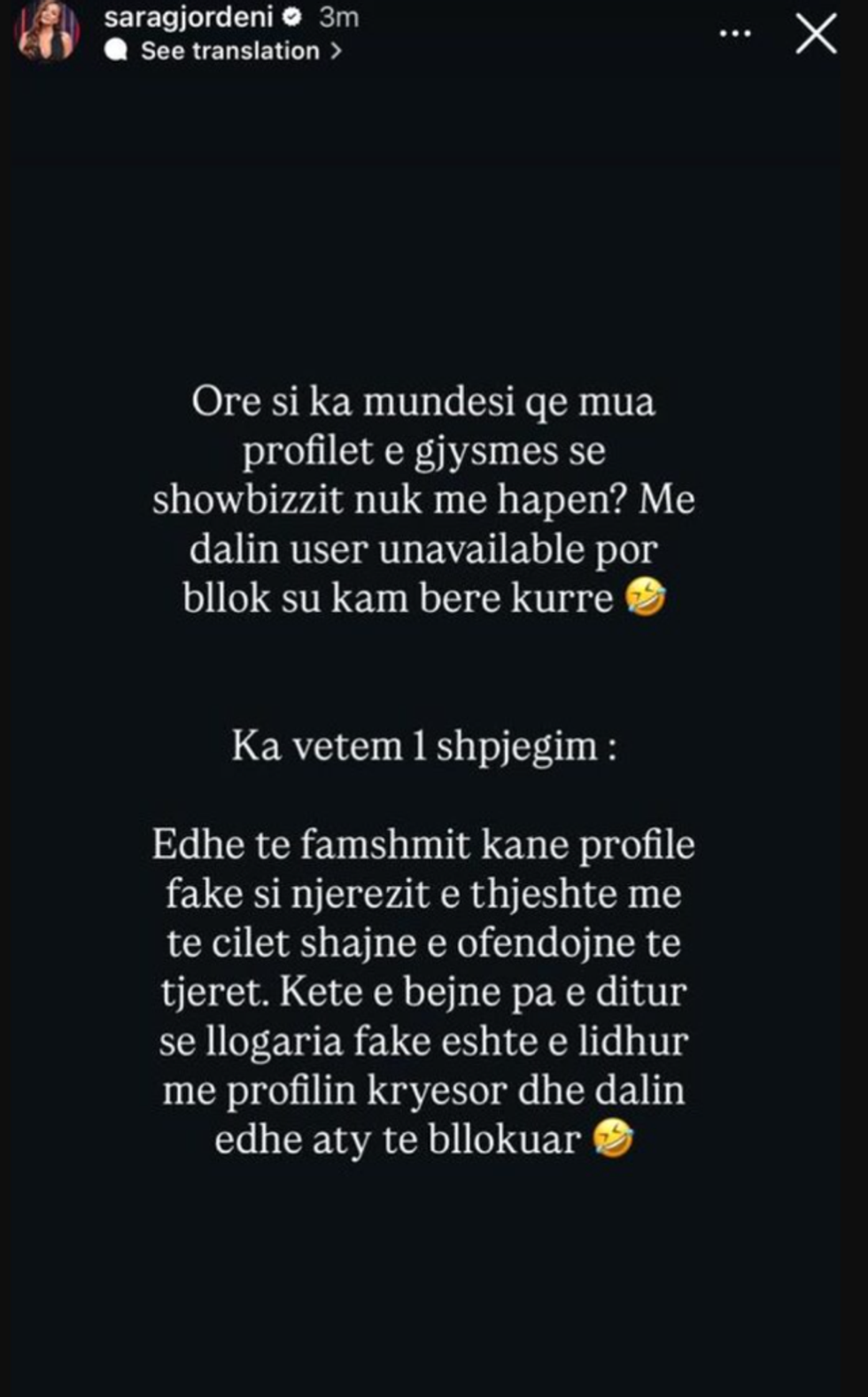See translation of the story
Screen dimensions: 868x1397
coord(230,51)
